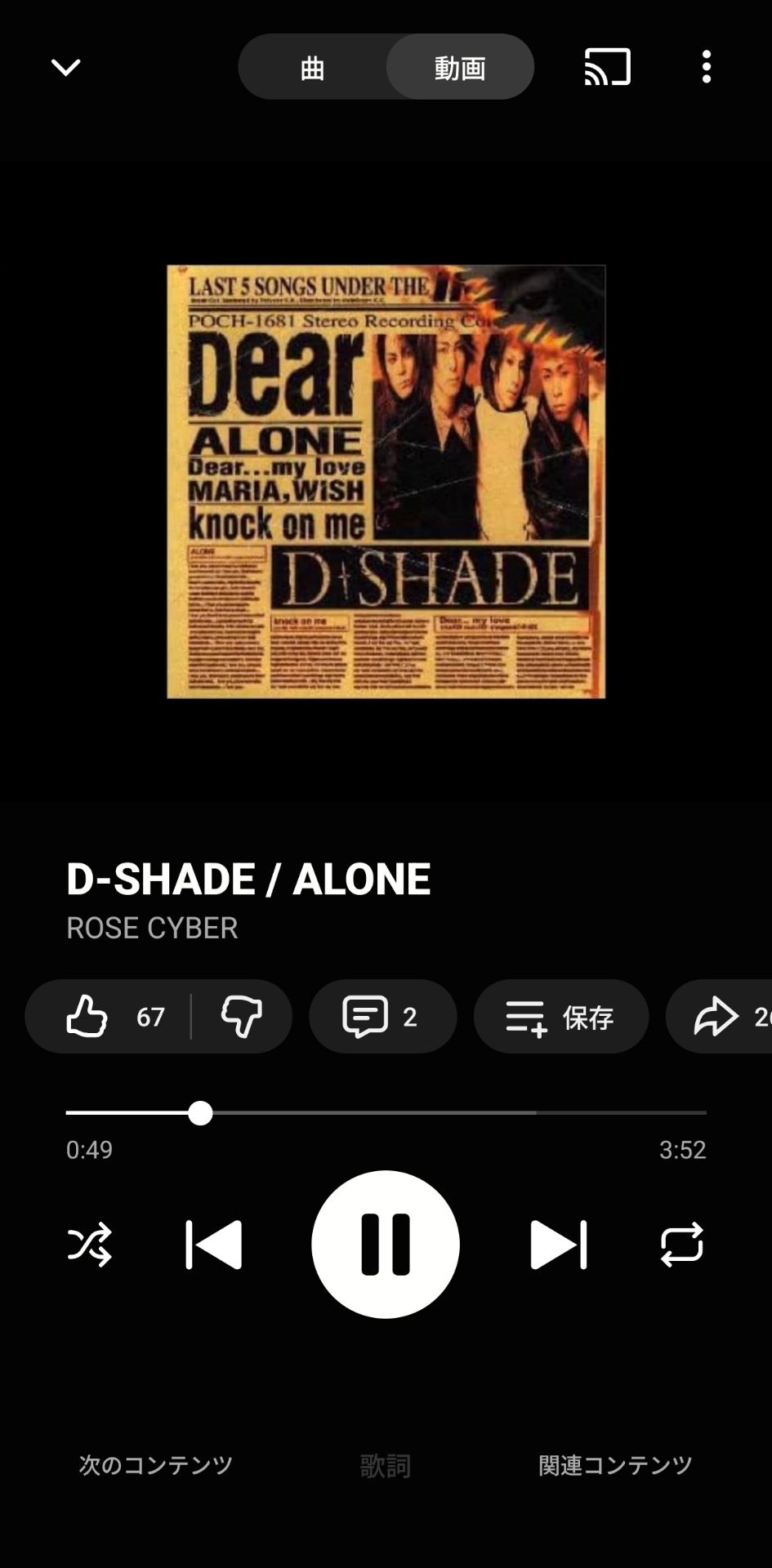Dislike the track with thumbs down
Image resolution: width=772 pixels, height=1568 pixels.
pos(242,1017)
